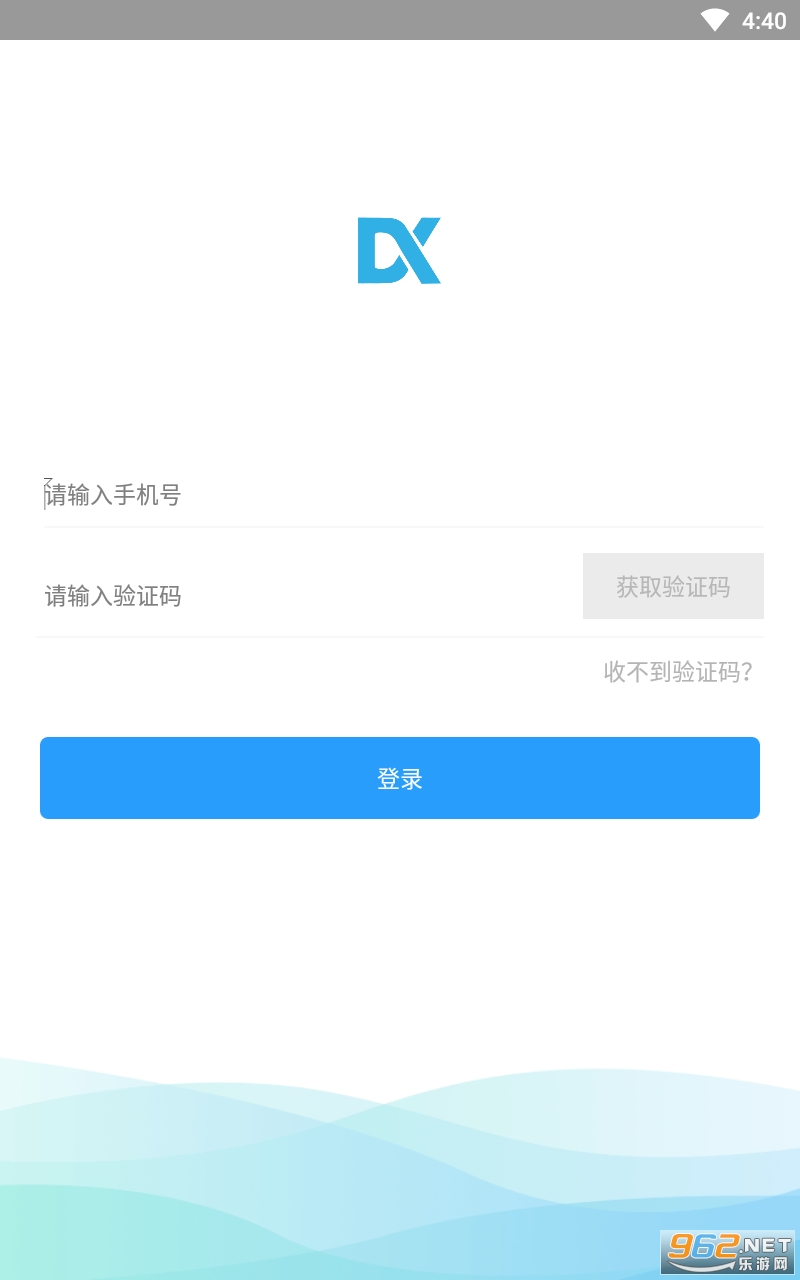This screenshot has height=1280, width=800.
Task: Focus the phone number field 请输入手机号
Action: tap(400, 495)
